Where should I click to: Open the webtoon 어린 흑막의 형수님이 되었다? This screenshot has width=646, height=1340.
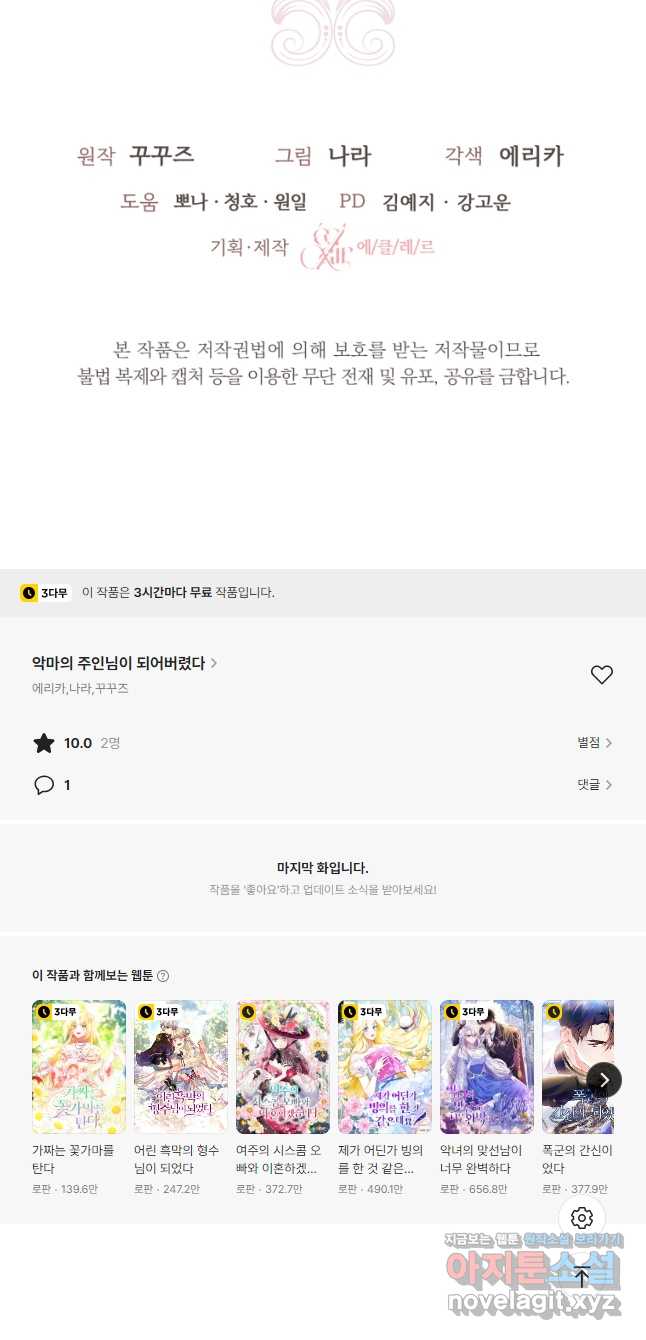181,1067
